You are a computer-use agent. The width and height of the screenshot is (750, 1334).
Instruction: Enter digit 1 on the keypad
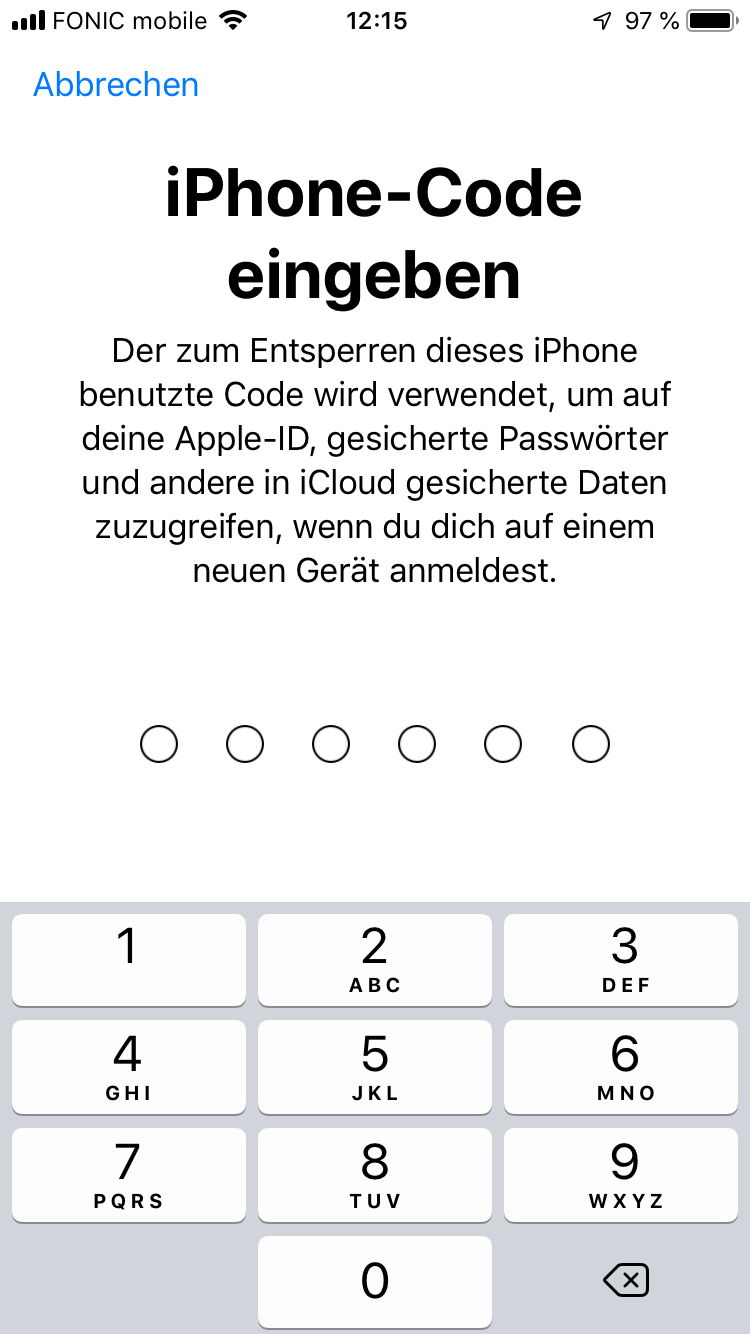[129, 960]
